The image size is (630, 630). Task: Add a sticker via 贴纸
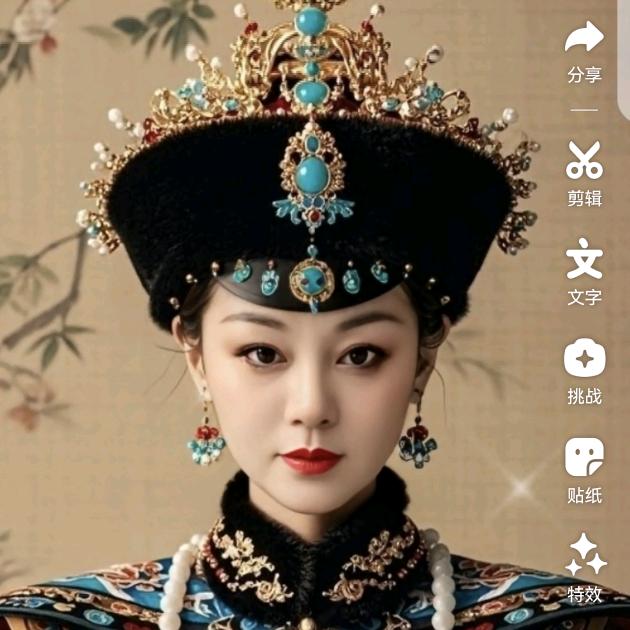point(584,457)
